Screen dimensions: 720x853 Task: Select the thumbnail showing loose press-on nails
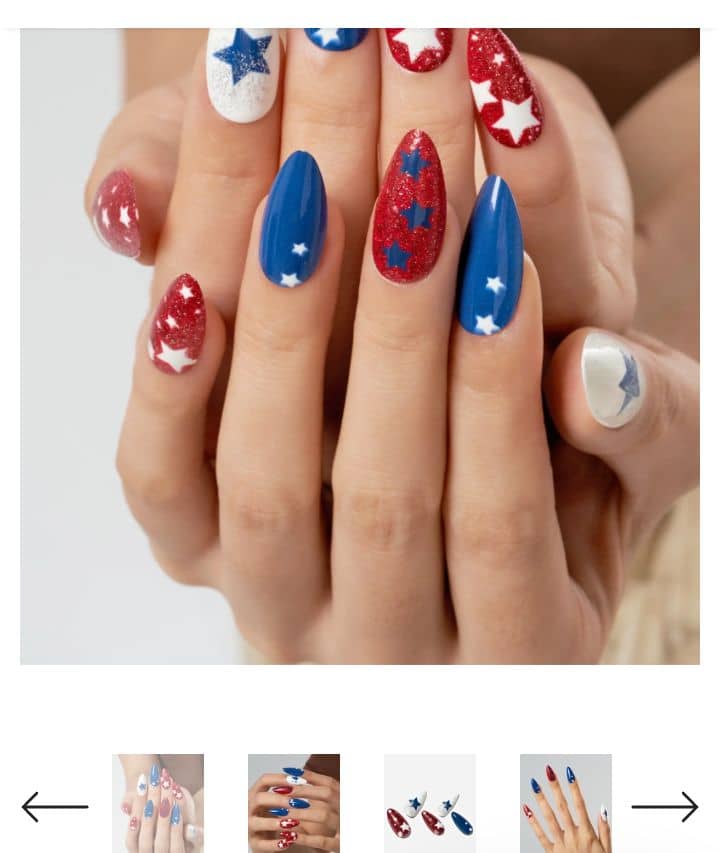click(x=430, y=803)
